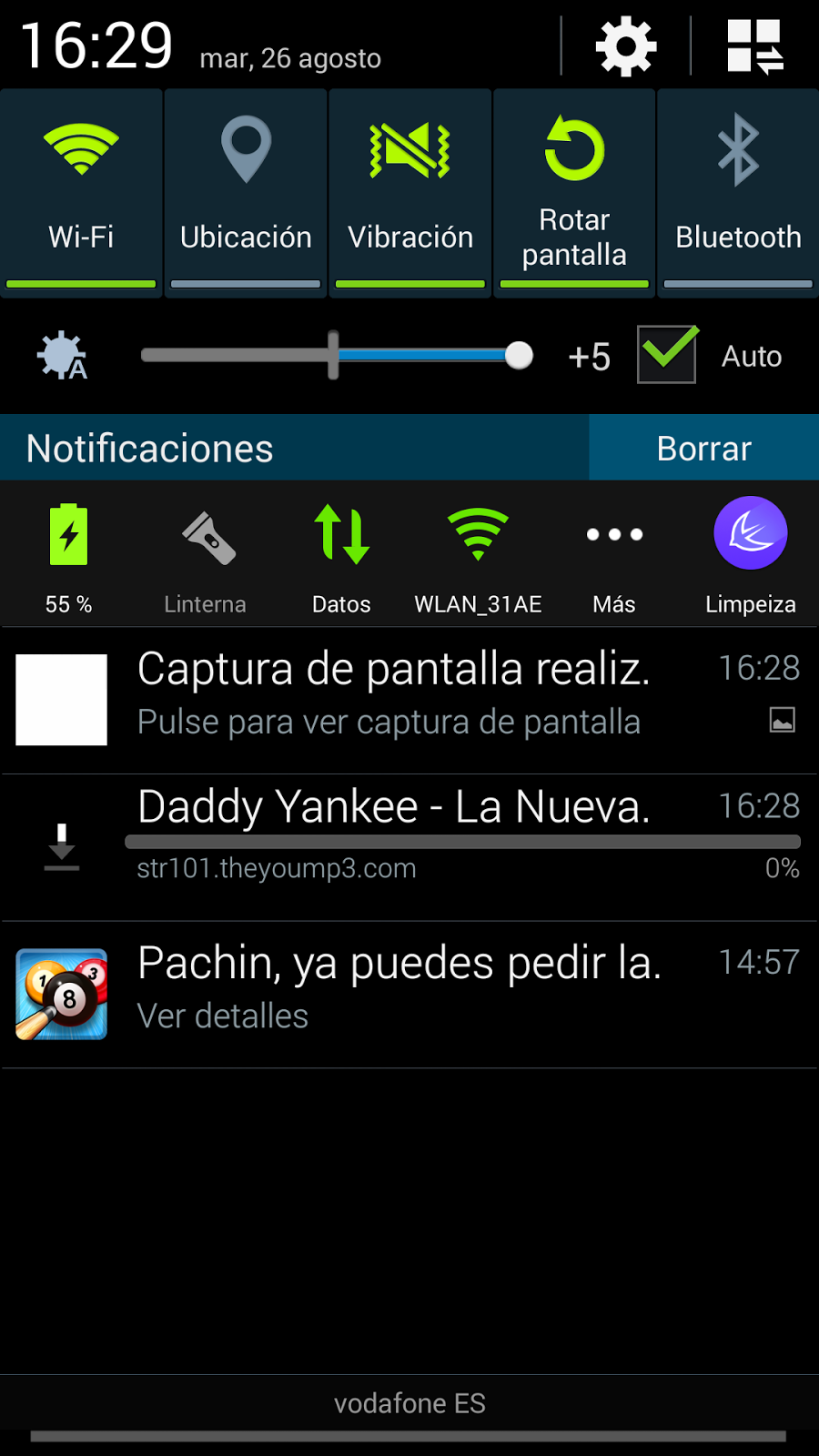Open the quick settings grid panel
Image resolution: width=819 pixels, height=1456 pixels.
pos(754,46)
